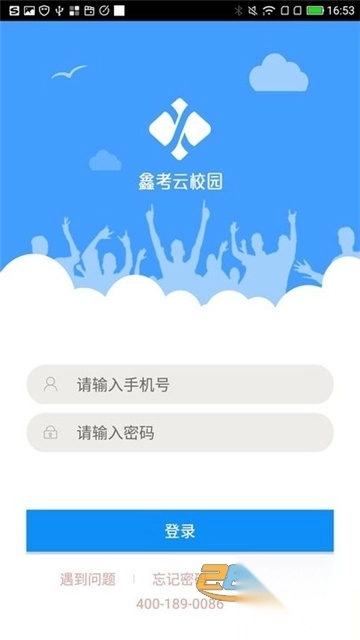
Task: Tap the phone number input field
Action: (x=180, y=384)
